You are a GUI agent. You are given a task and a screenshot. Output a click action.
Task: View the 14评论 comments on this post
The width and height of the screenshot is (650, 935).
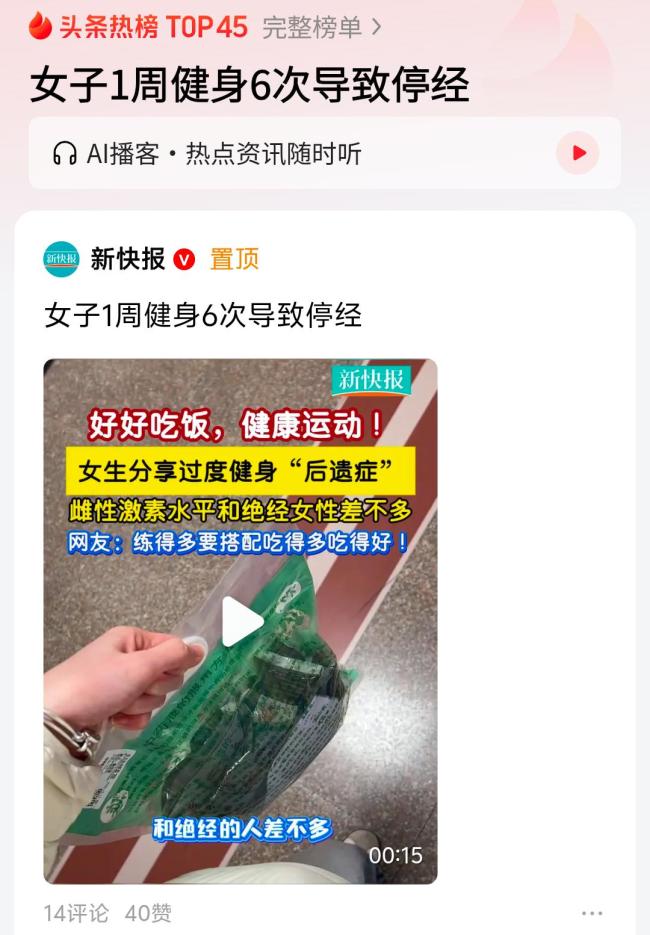(x=76, y=912)
